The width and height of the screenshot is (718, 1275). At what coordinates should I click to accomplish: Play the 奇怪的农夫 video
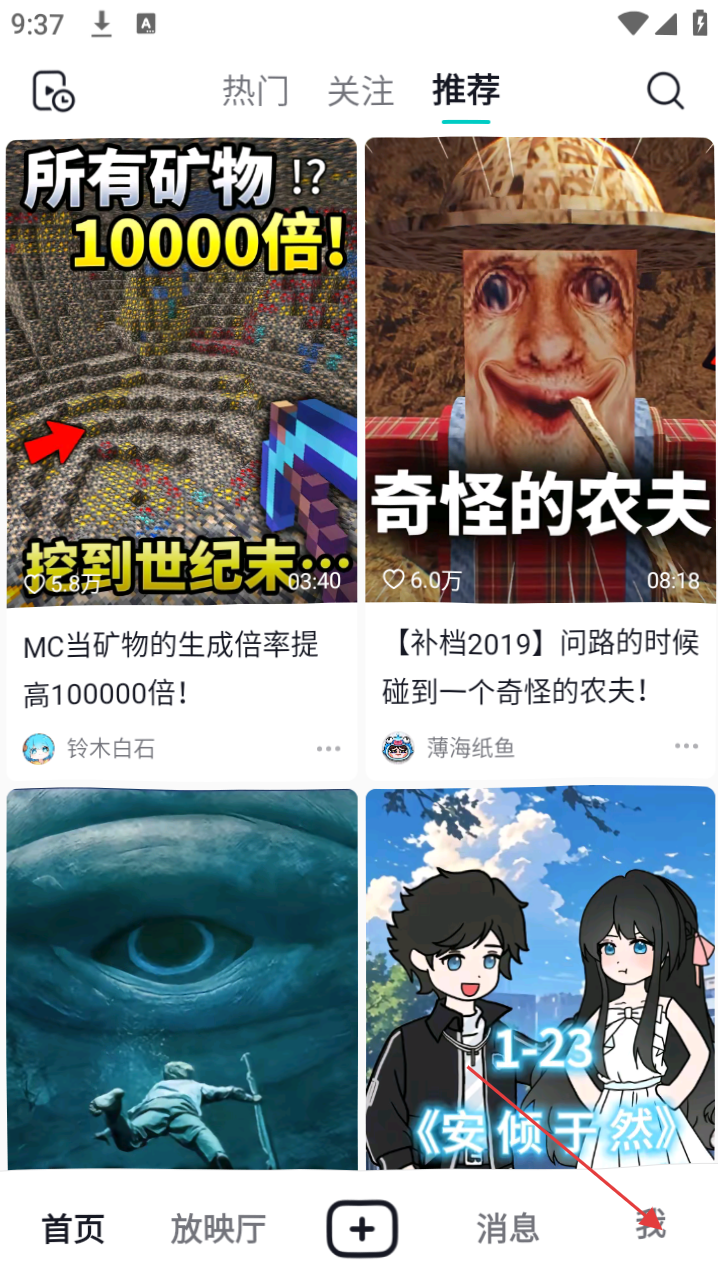(540, 370)
